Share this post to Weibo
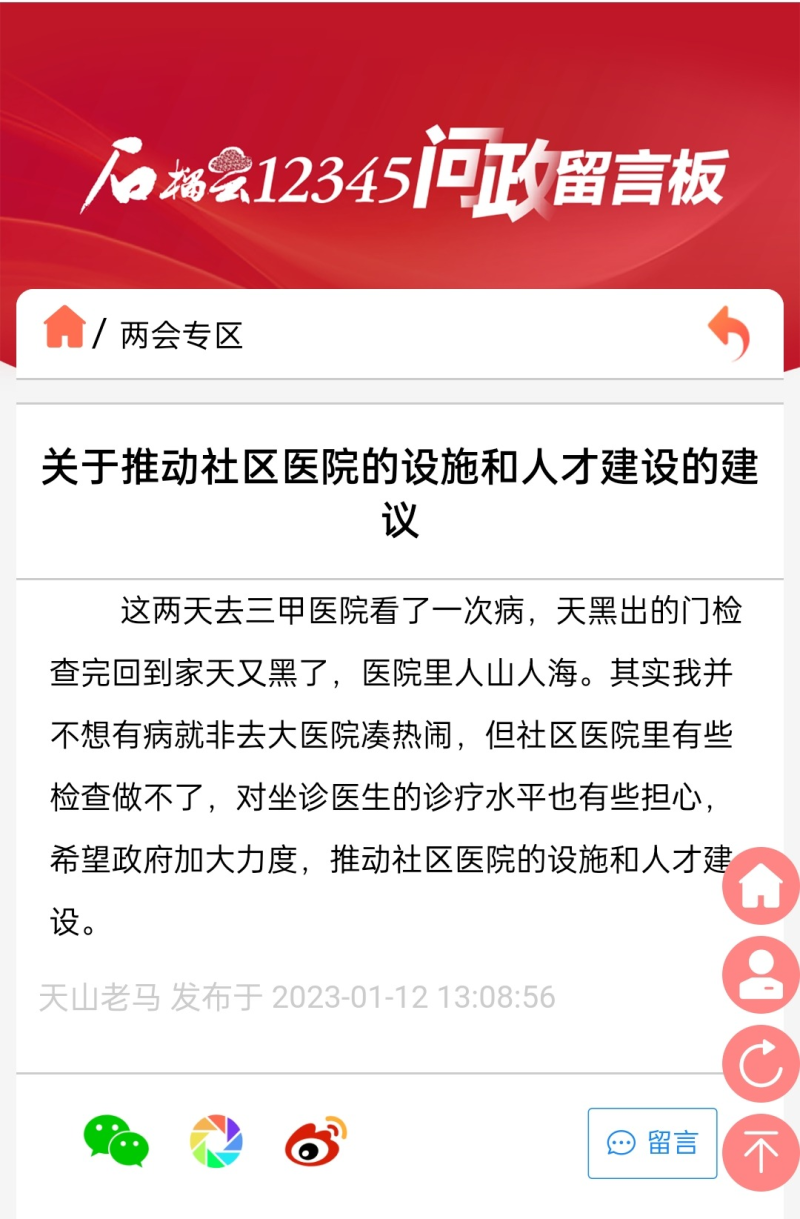This screenshot has width=800, height=1219. click(316, 1141)
